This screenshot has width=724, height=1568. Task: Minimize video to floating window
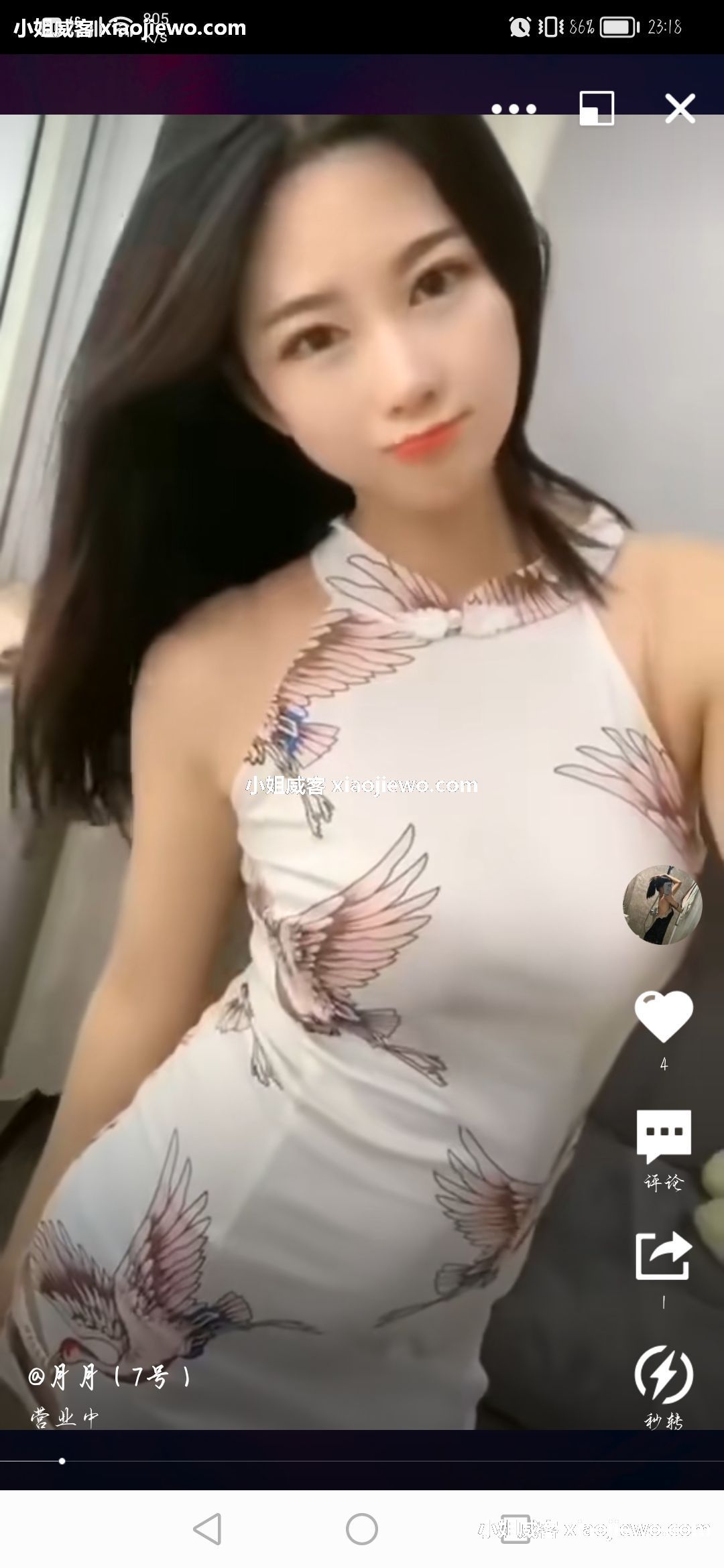(596, 108)
